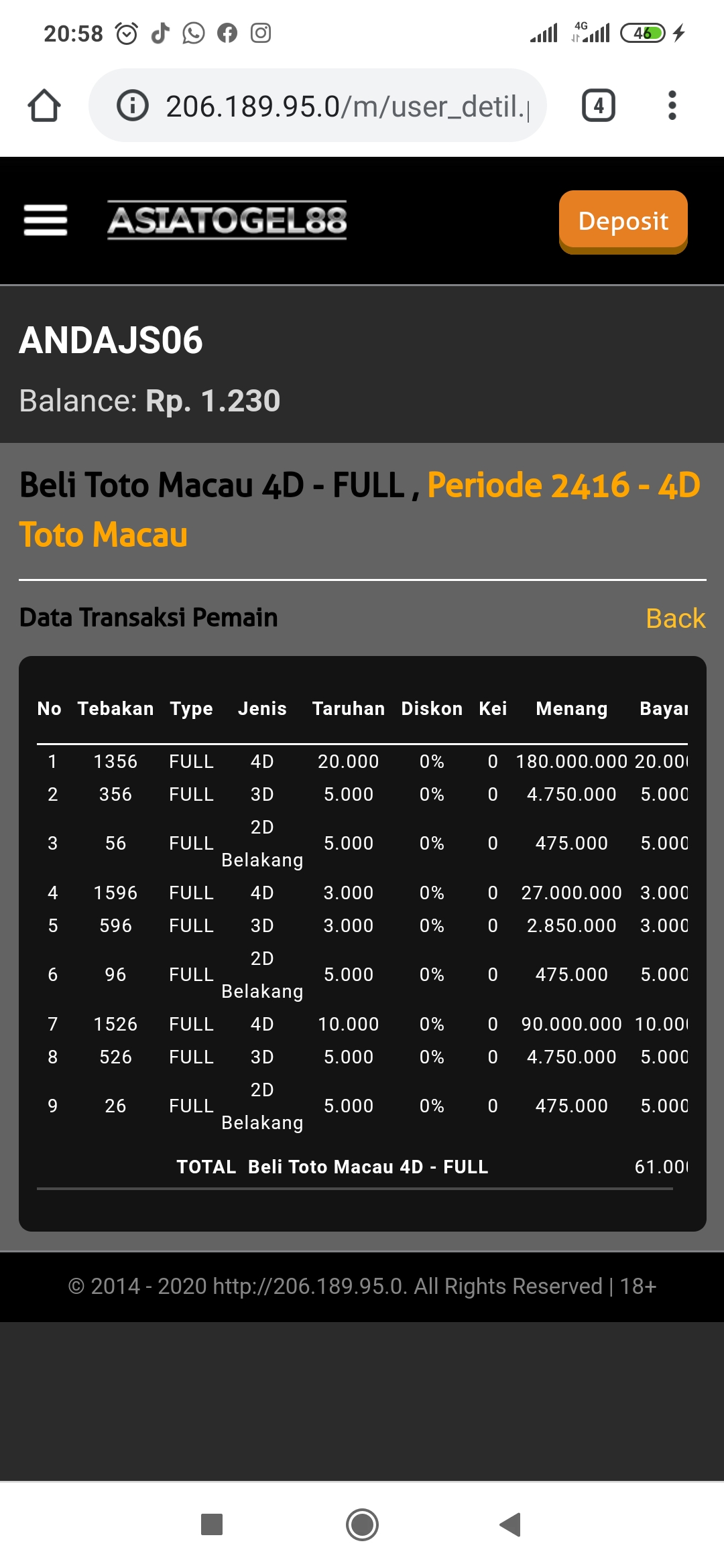Go back using system navigation
The height and width of the screenshot is (1568, 724).
pyautogui.click(x=510, y=1524)
